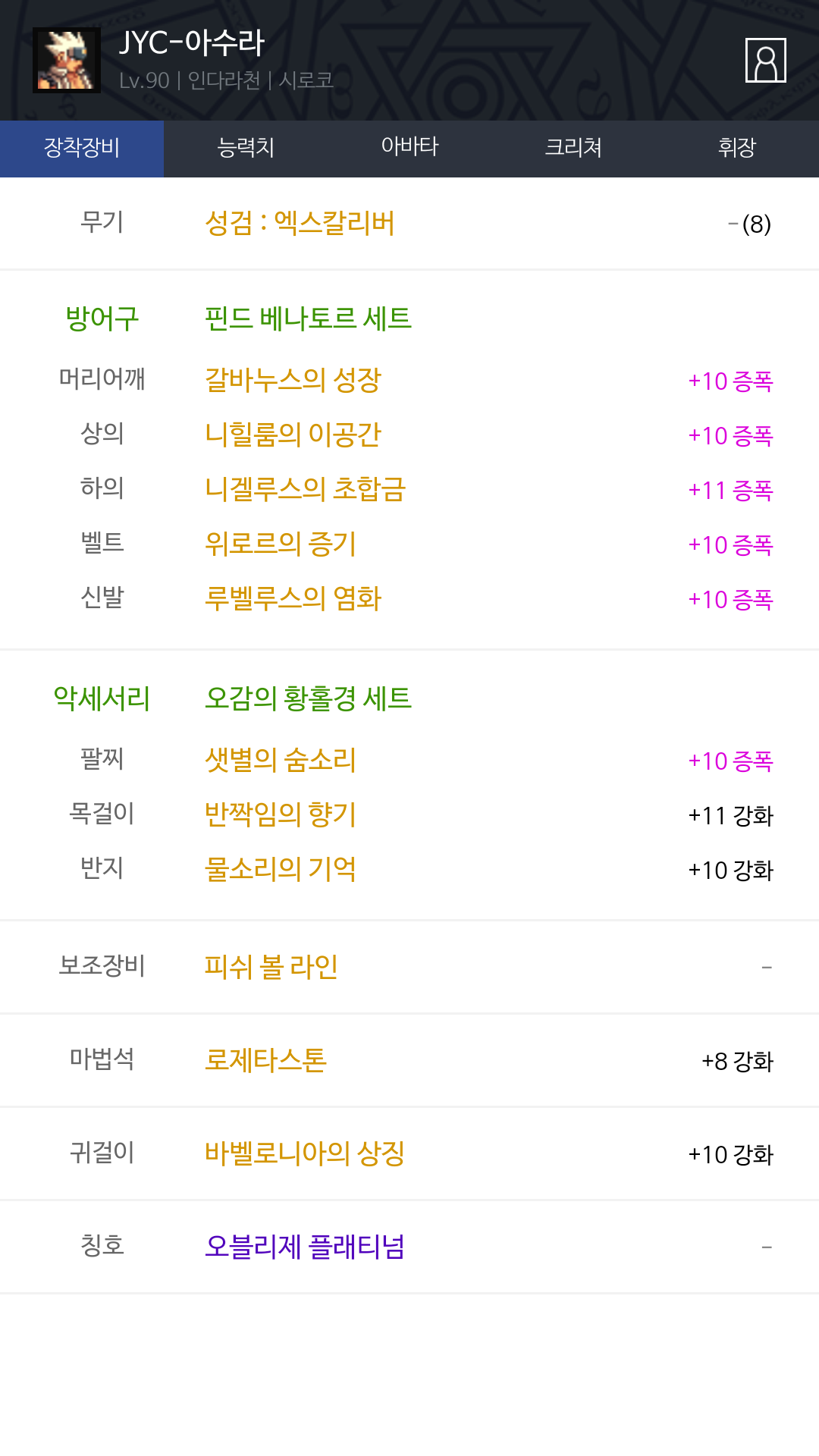View 니겔루스의 초합금 item
Screen dimensions: 819x1456
click(306, 489)
